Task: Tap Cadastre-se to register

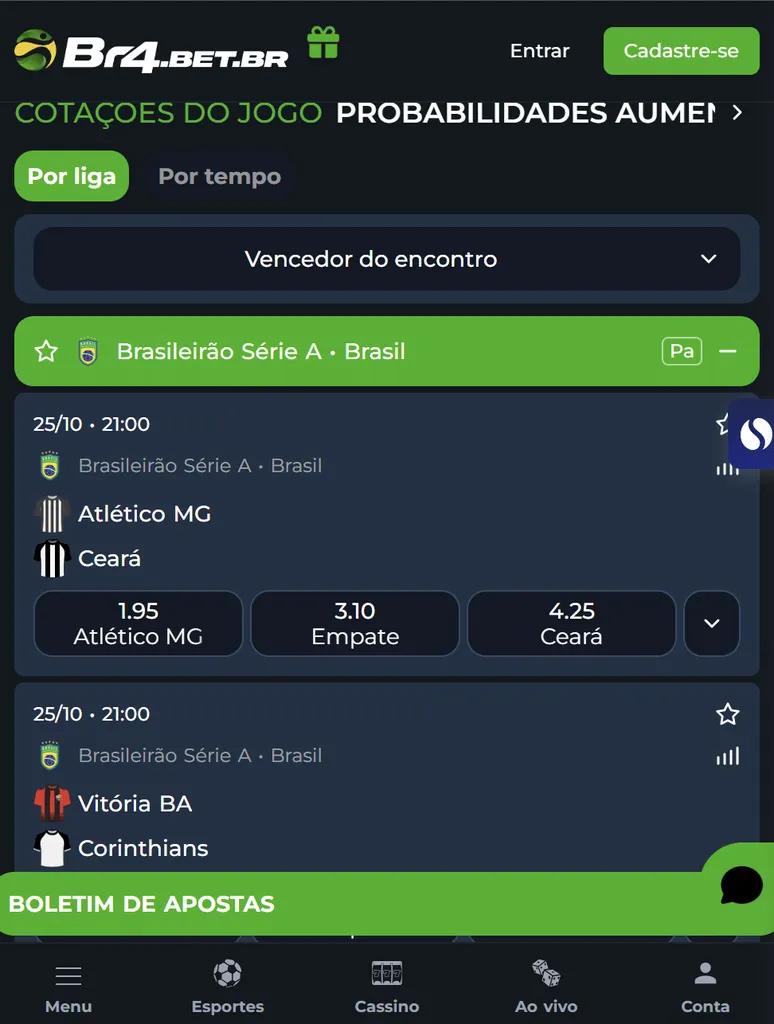Action: [x=681, y=51]
